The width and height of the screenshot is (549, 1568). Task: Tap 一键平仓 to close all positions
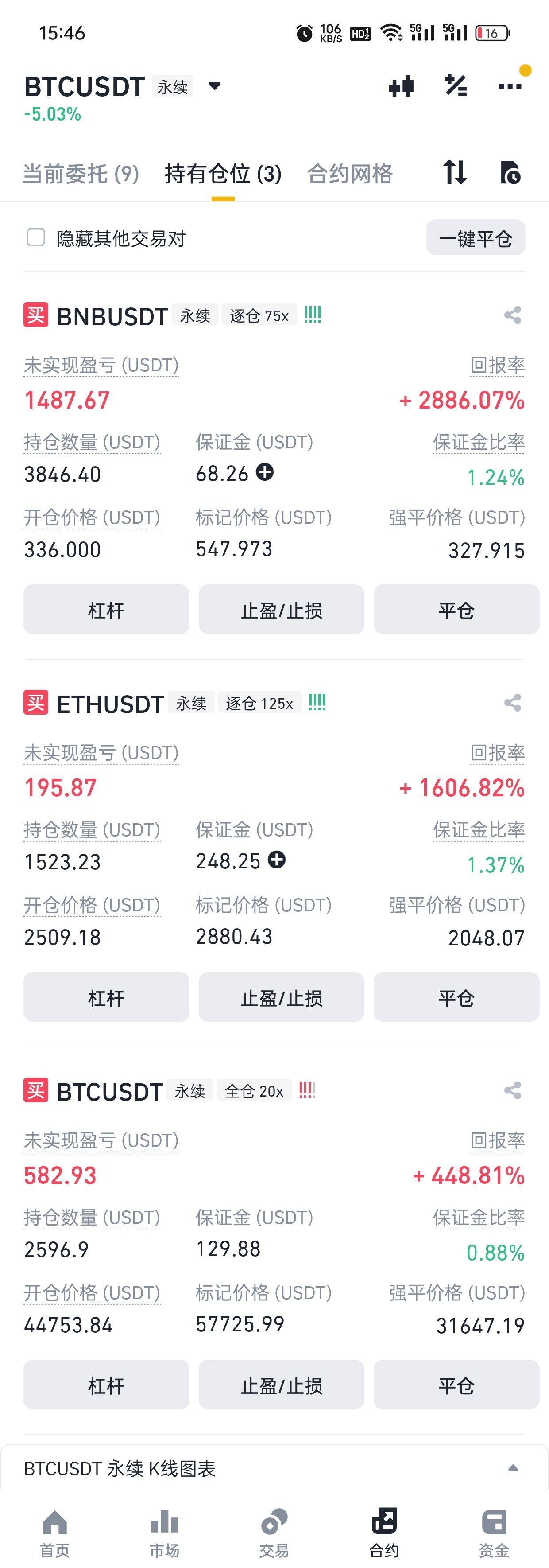pos(476,238)
